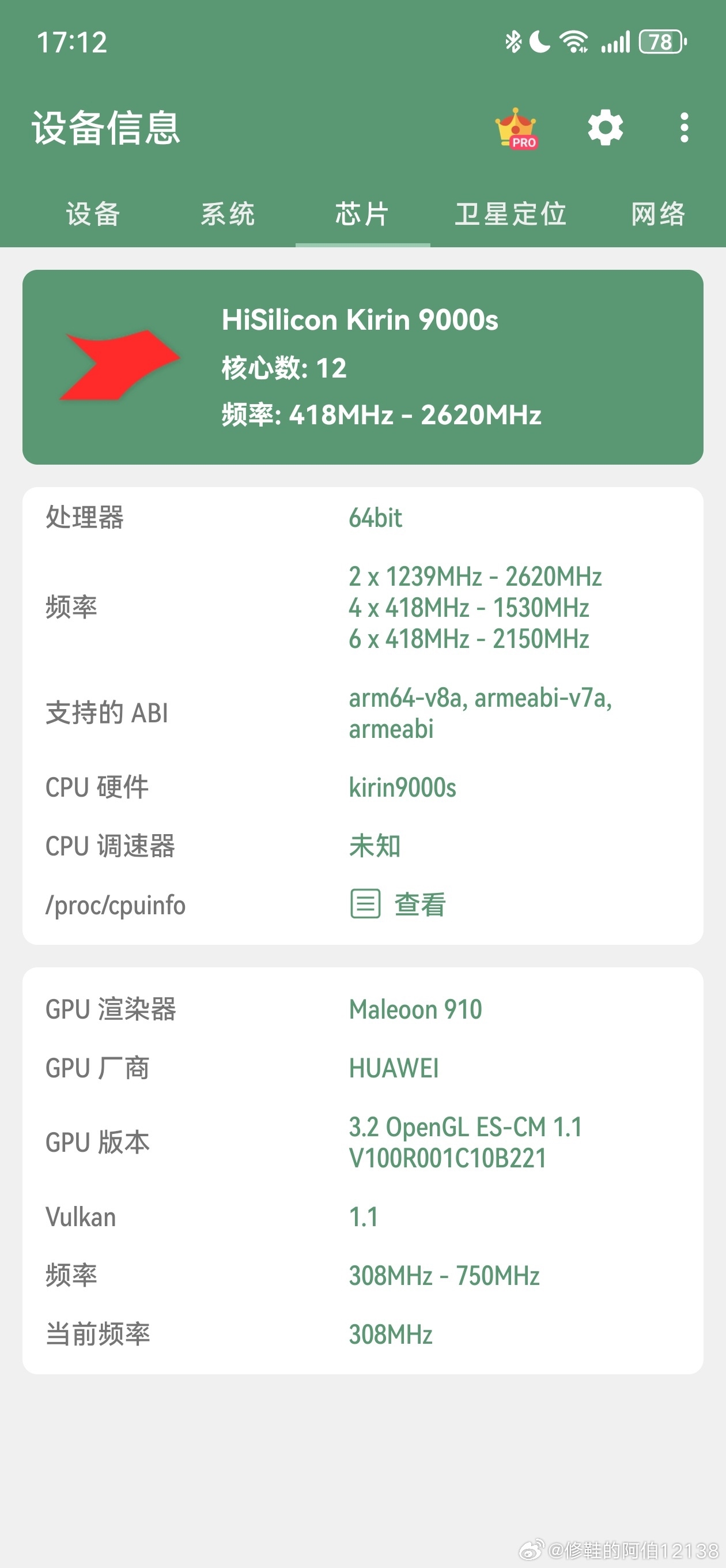
Task: Switch to the 设备 tab
Action: click(x=93, y=214)
